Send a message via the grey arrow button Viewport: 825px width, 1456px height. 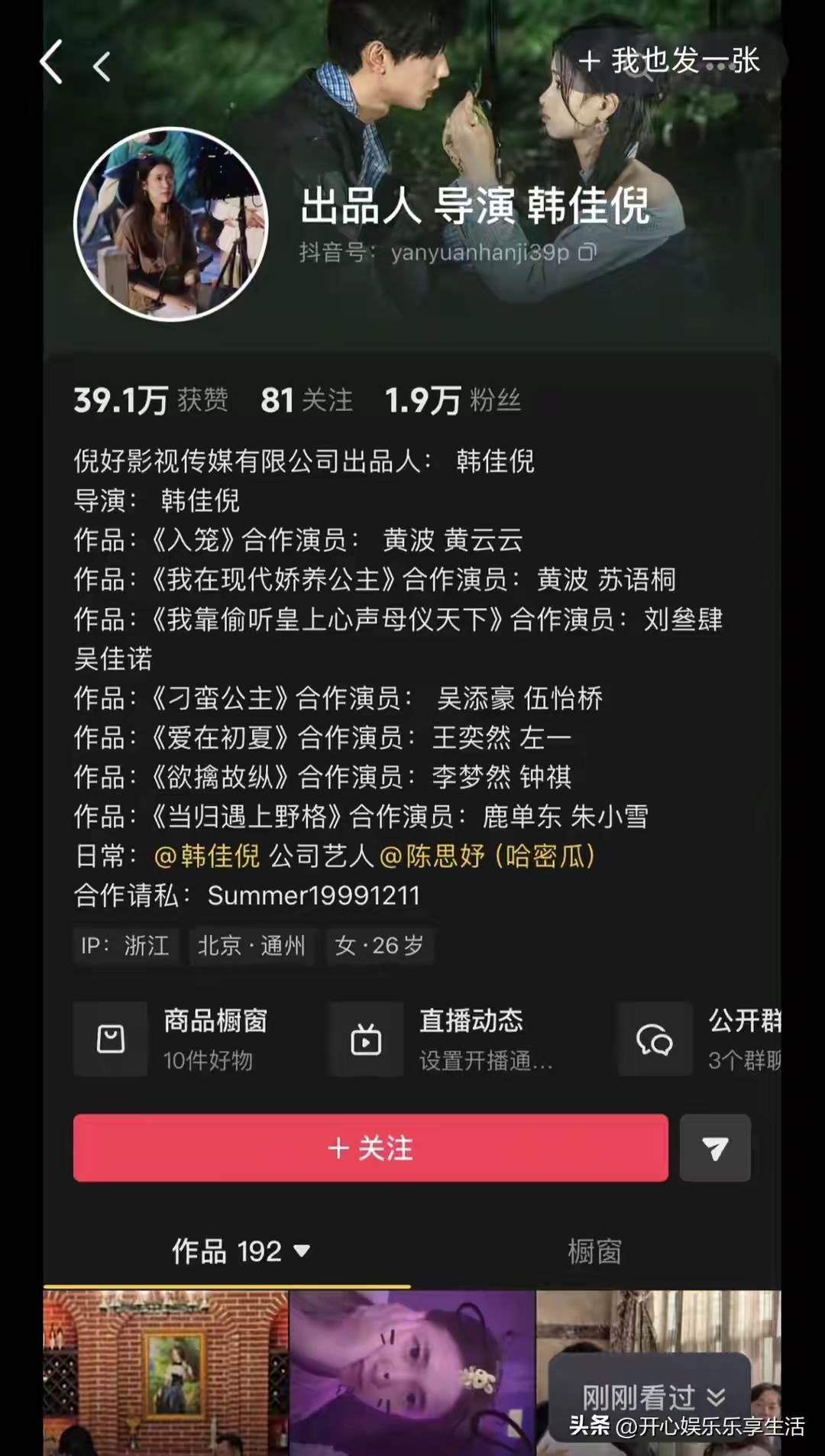(715, 1147)
